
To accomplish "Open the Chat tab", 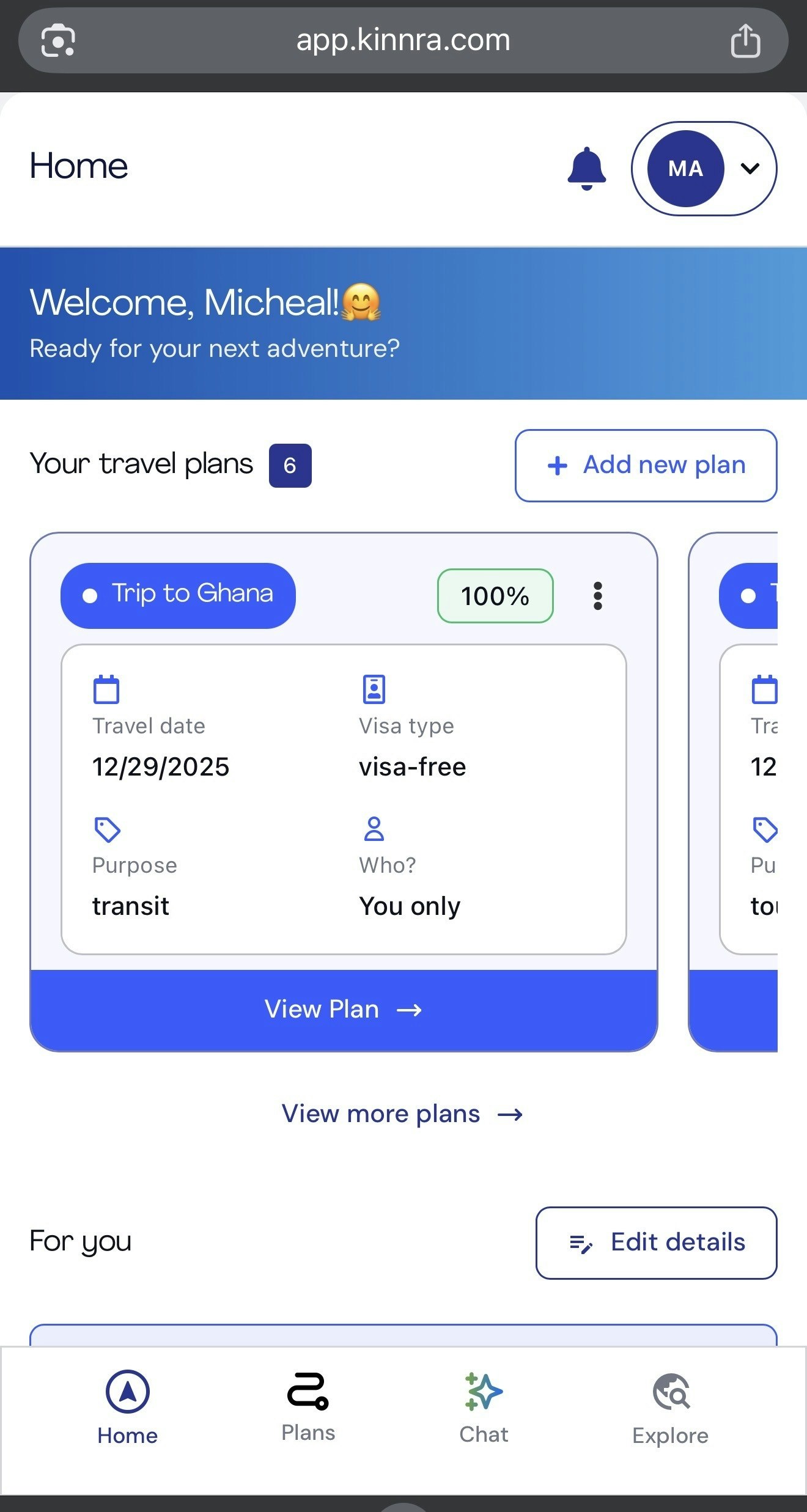I will tap(484, 1408).
